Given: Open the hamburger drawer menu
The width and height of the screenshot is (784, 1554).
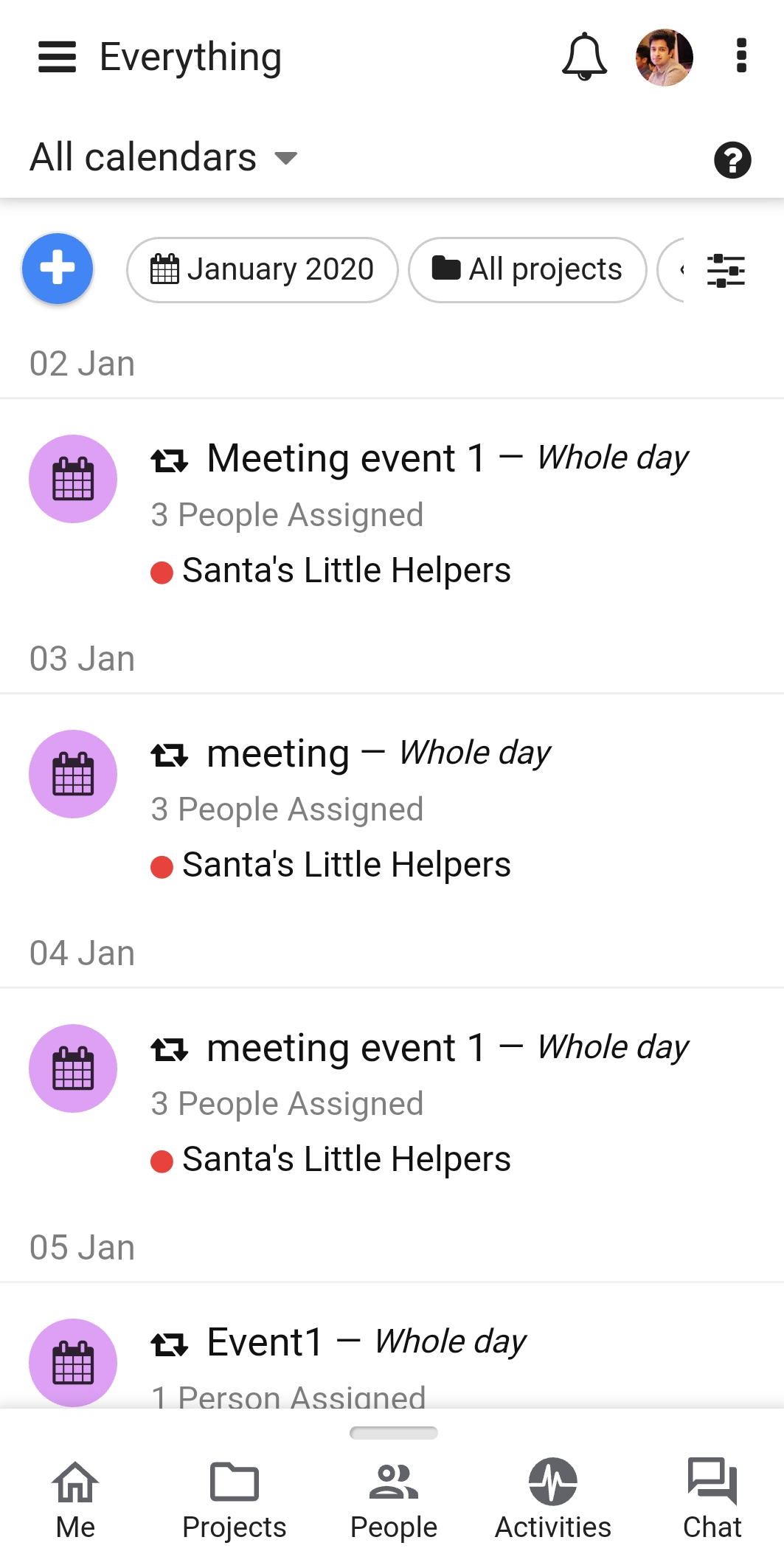Looking at the screenshot, I should click(57, 57).
